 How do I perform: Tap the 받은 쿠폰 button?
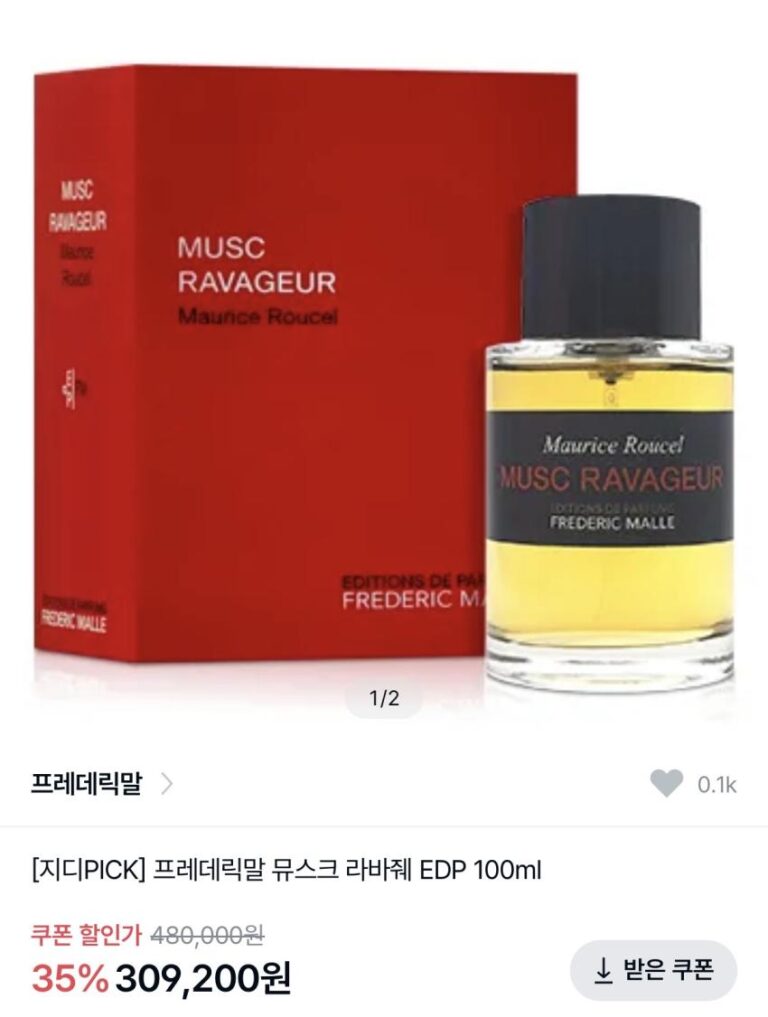click(653, 970)
